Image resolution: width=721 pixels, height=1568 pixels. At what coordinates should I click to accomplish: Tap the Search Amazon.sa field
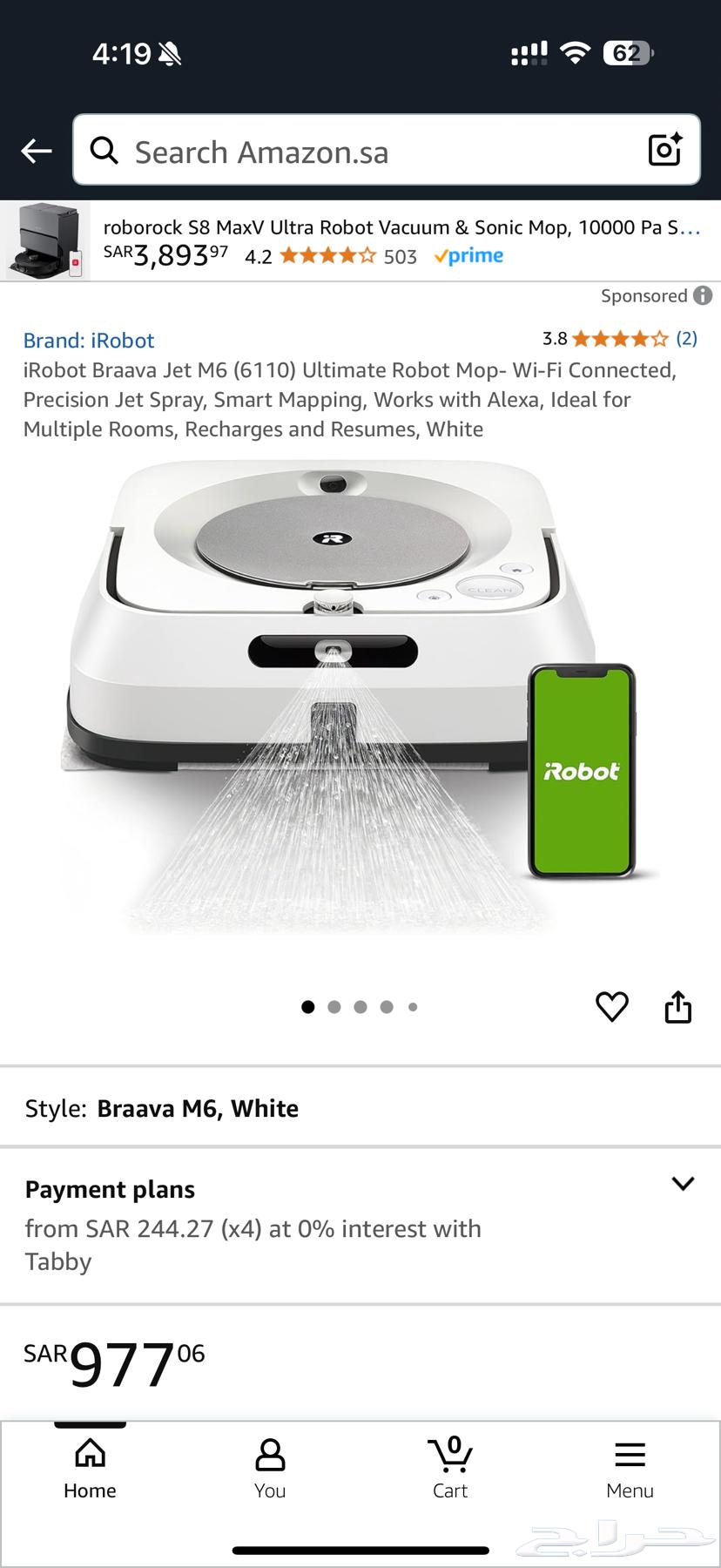[366, 152]
